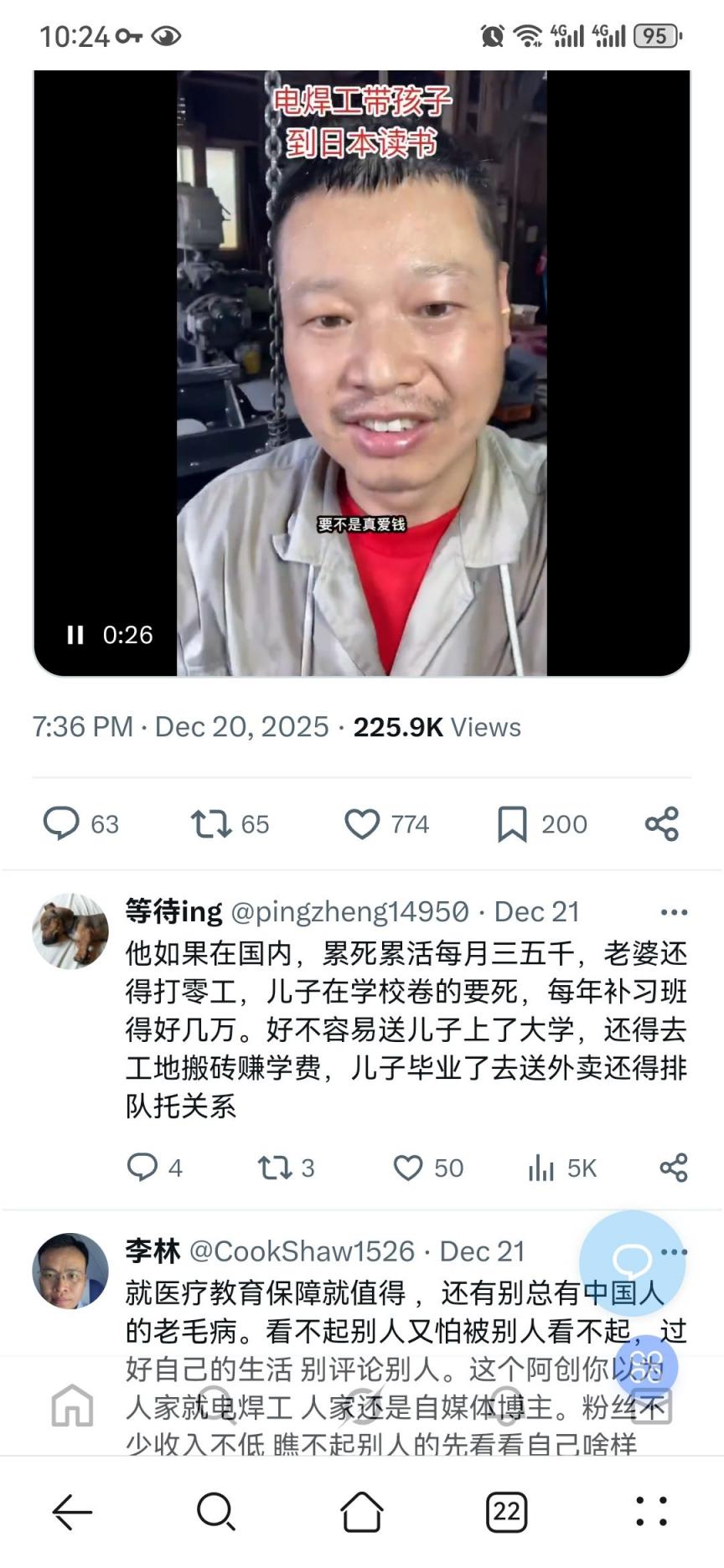Share 等待ing's comment
This screenshot has height=1568, width=724.
point(673,1167)
